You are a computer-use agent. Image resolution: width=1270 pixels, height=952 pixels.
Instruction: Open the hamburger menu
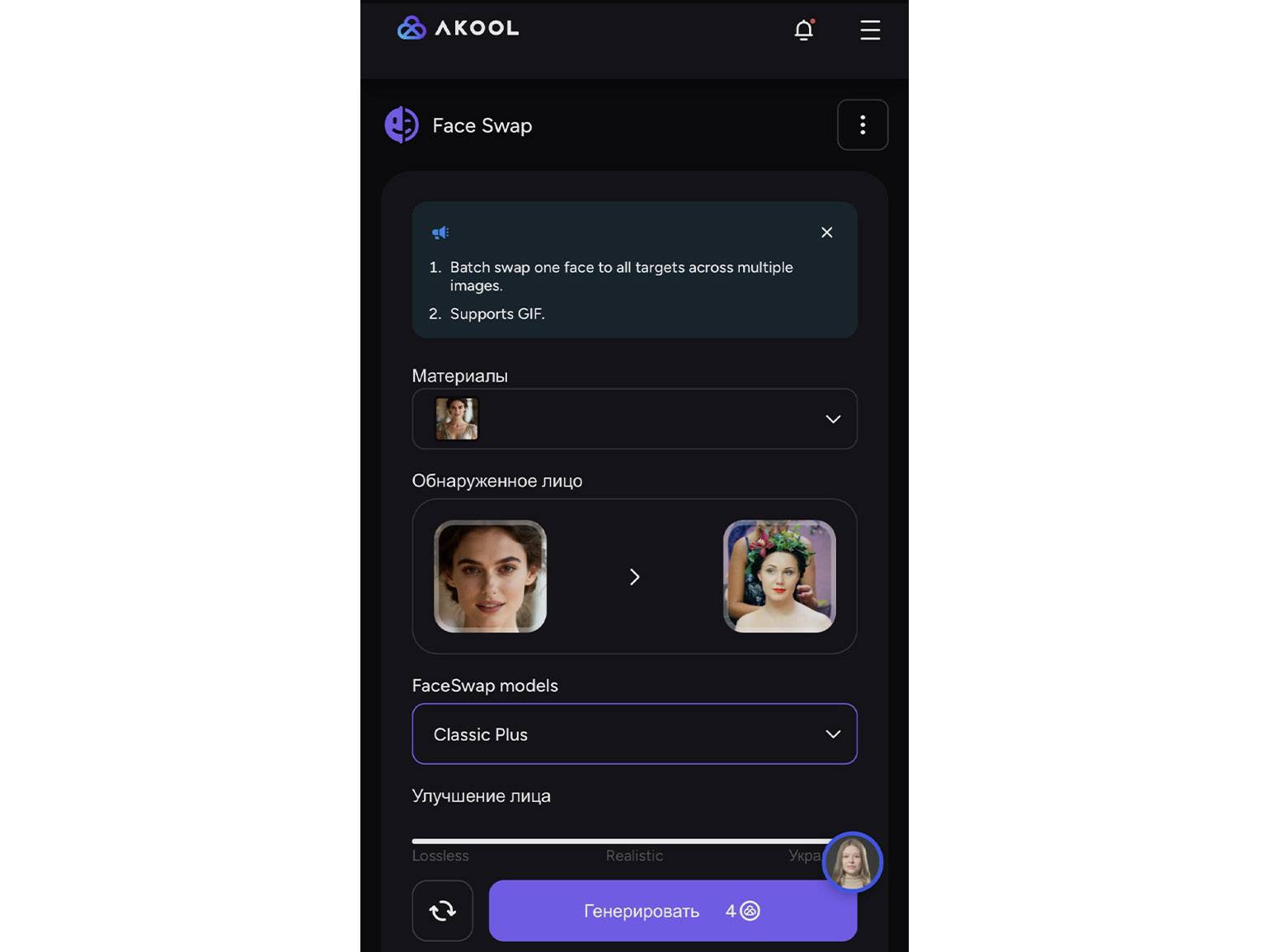pos(870,30)
